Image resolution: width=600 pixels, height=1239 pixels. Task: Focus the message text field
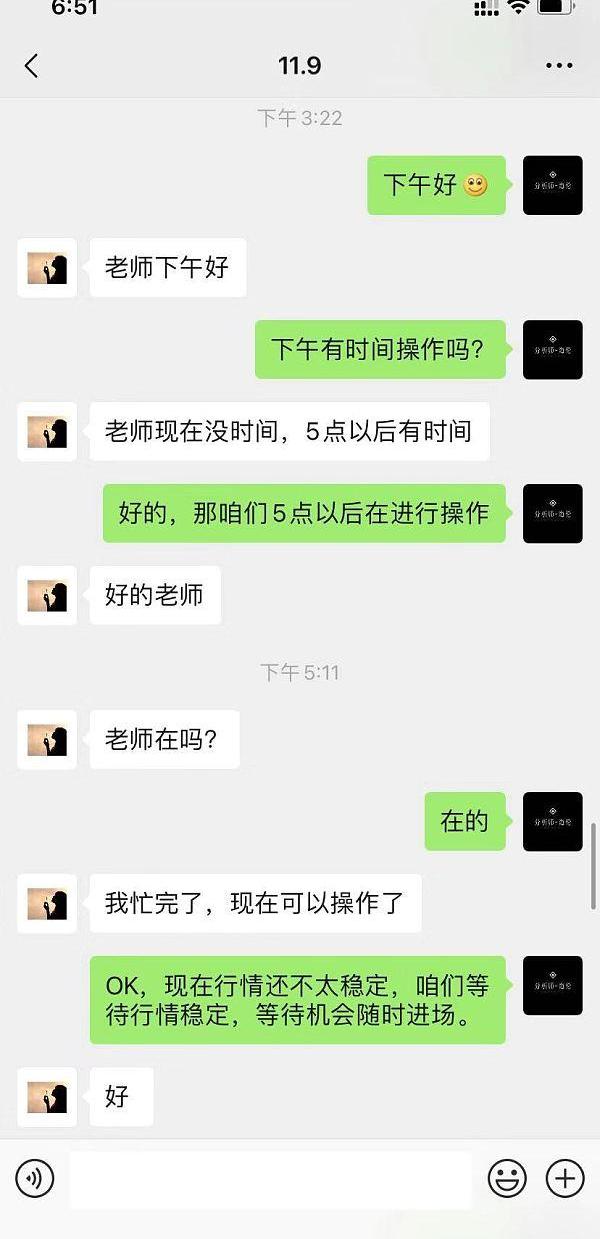[270, 1180]
